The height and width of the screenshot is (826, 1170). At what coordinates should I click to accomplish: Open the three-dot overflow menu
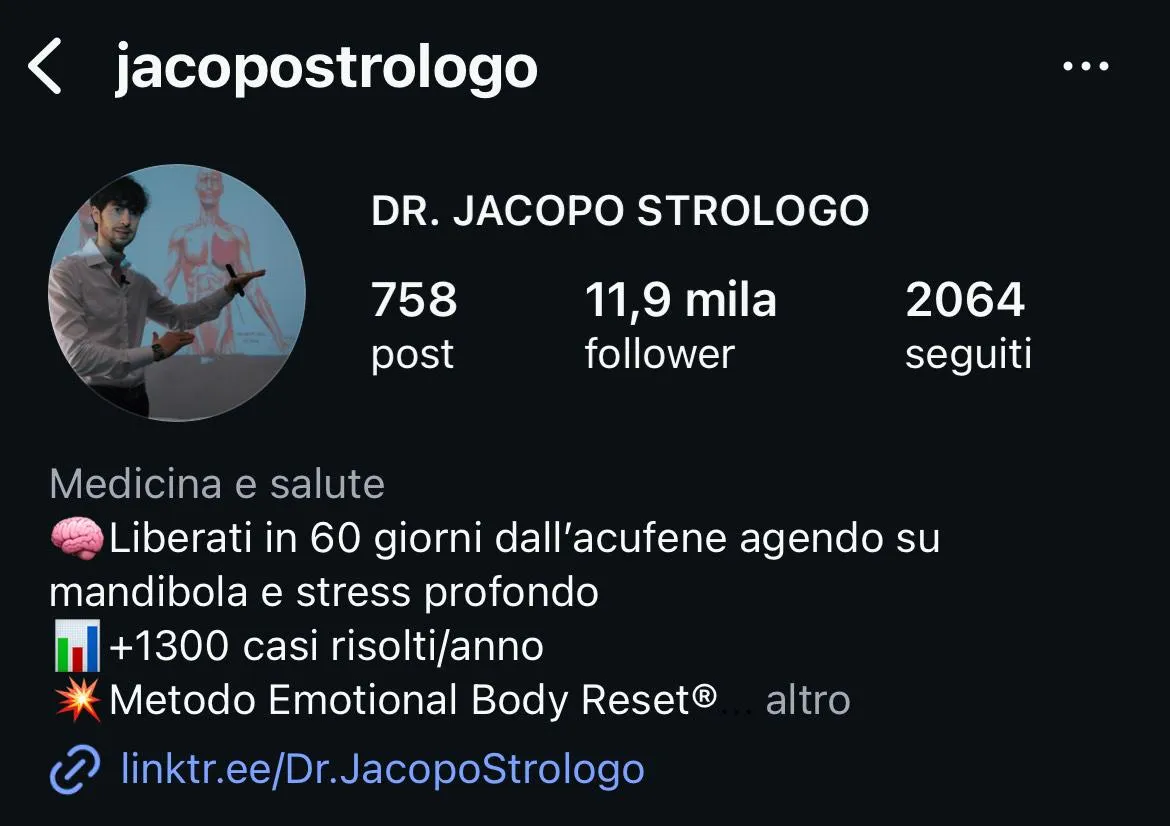click(1086, 66)
